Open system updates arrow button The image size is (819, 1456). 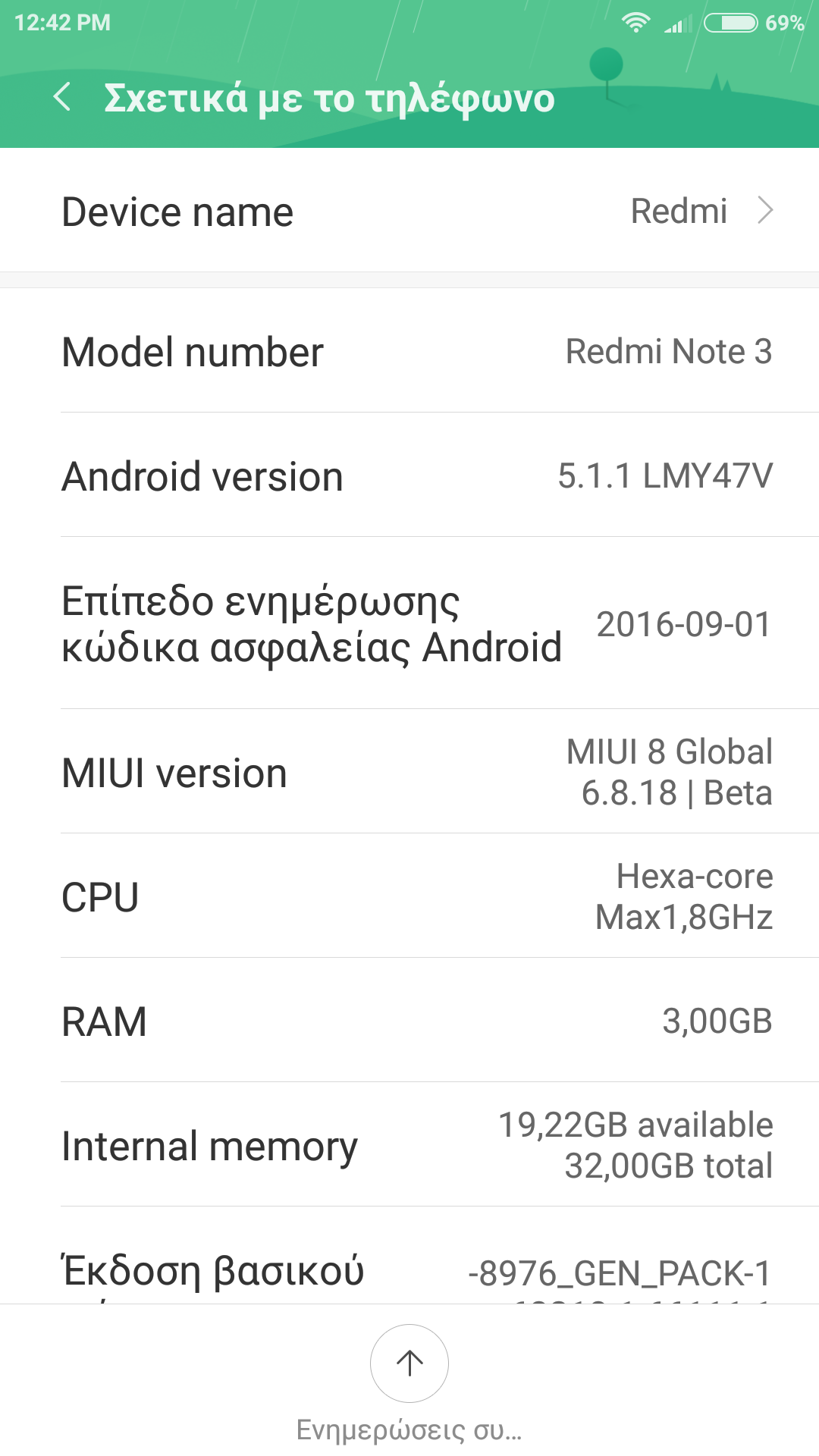(x=409, y=1363)
